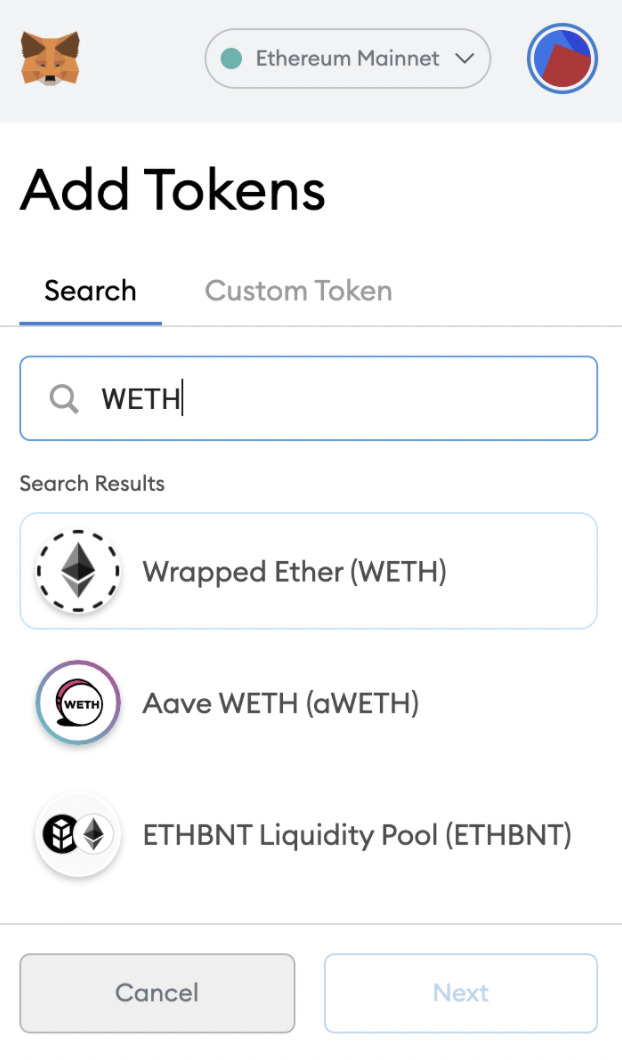Image resolution: width=622 pixels, height=1060 pixels.
Task: Tap the MetaMask fox logo
Action: point(50,58)
